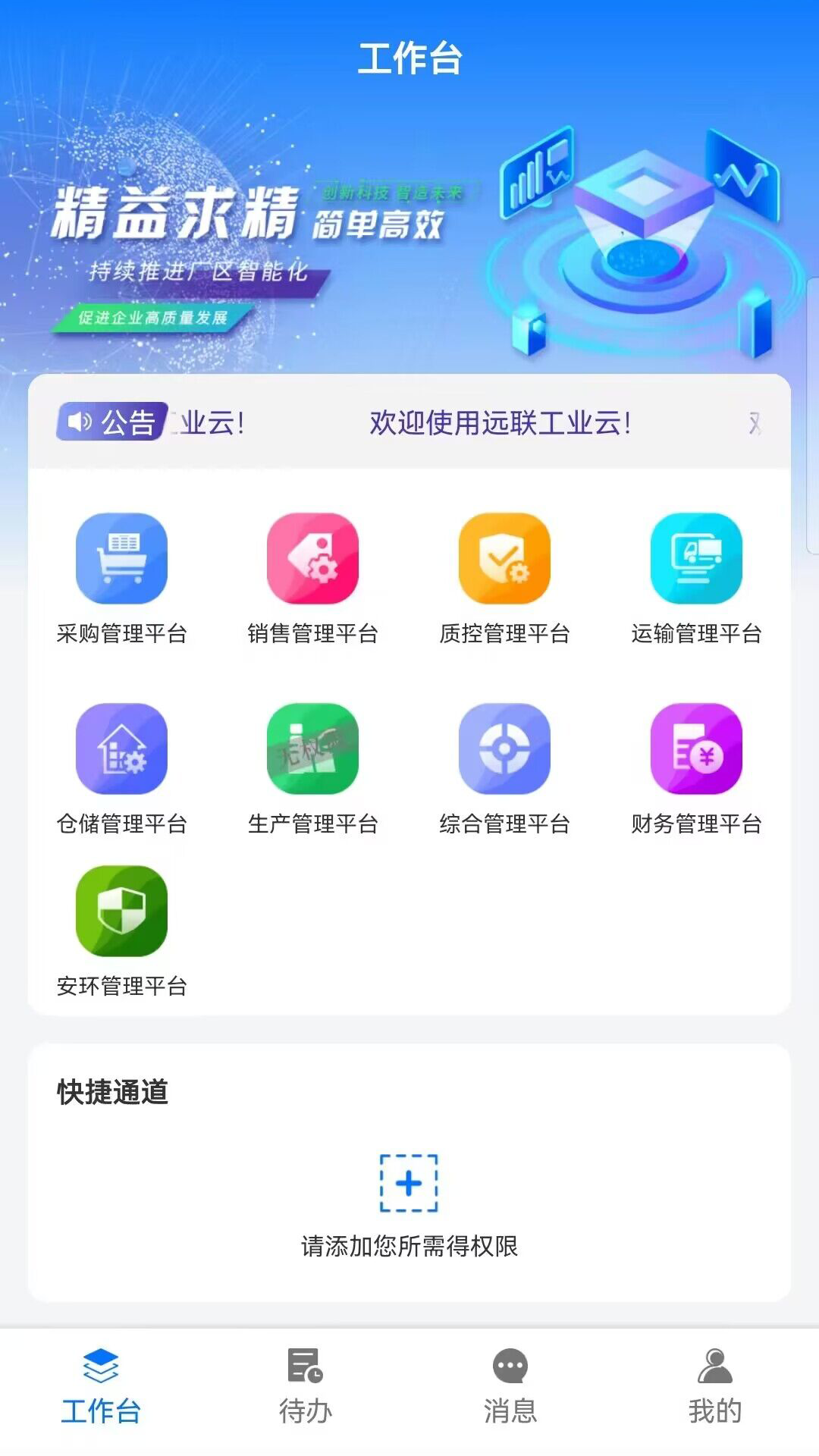Open the 仓储管理平台 warehouse icon
This screenshot has height=1456, width=819.
point(121,749)
